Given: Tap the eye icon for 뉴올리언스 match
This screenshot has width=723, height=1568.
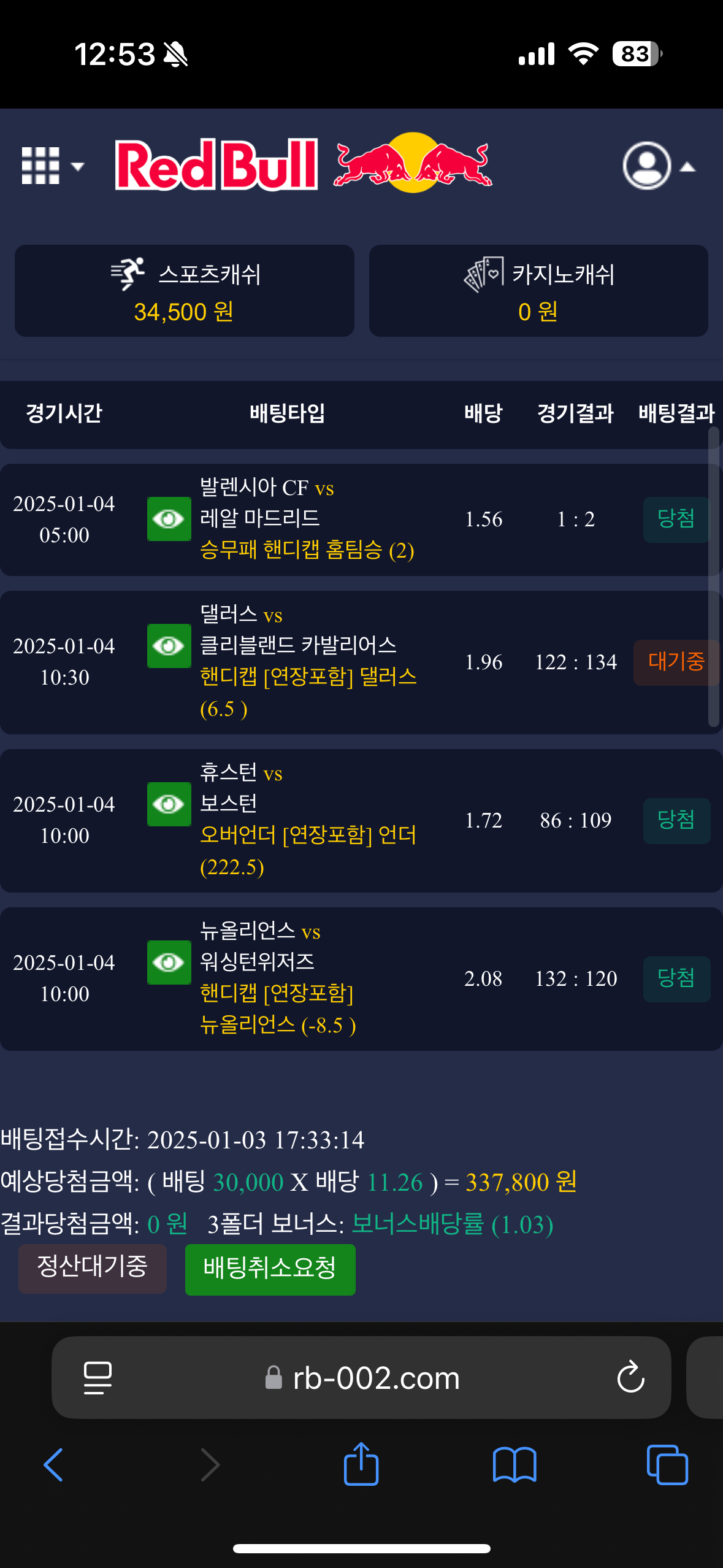Looking at the screenshot, I should click(169, 963).
